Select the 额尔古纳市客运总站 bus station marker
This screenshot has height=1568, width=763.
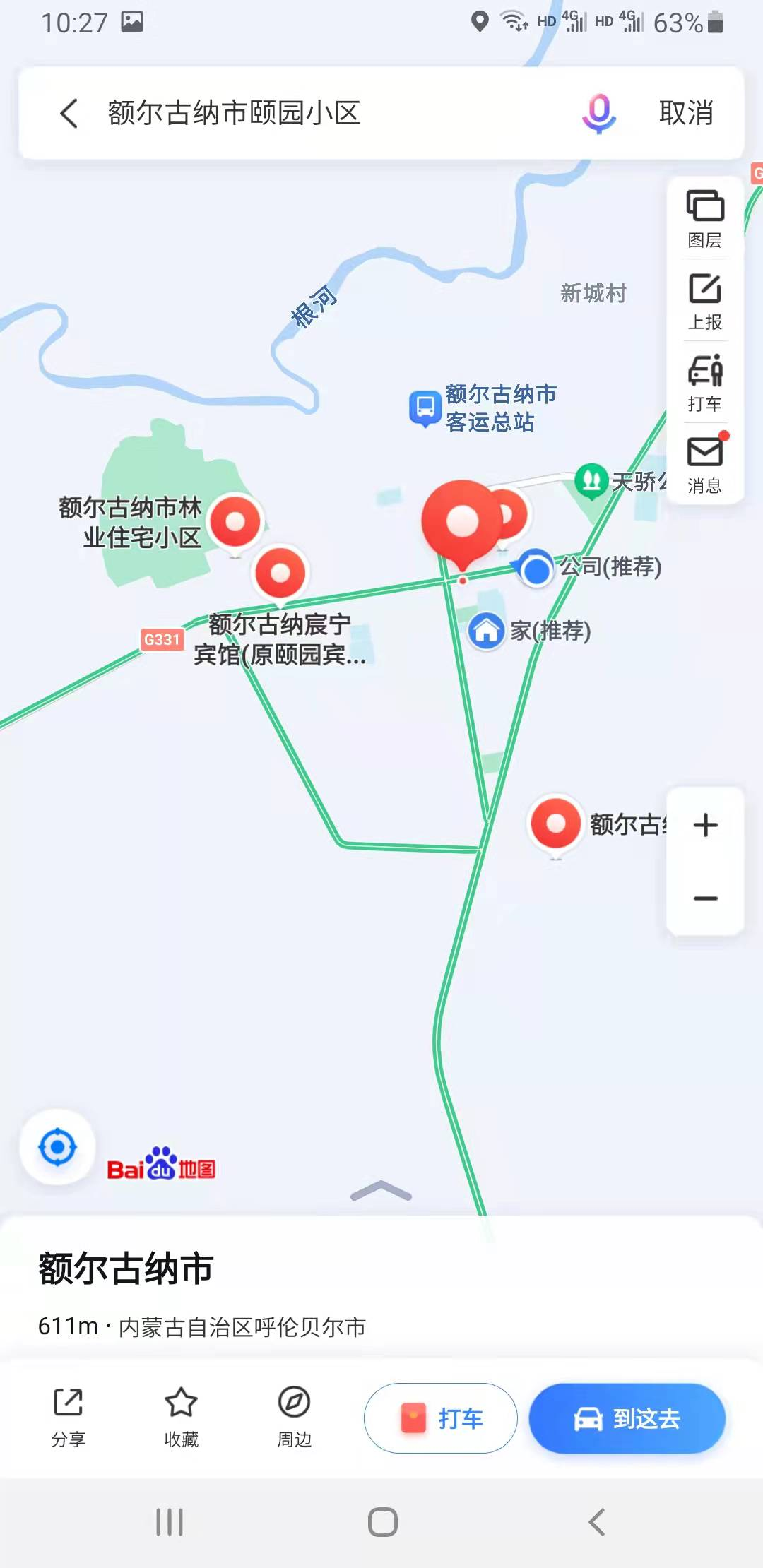[425, 408]
